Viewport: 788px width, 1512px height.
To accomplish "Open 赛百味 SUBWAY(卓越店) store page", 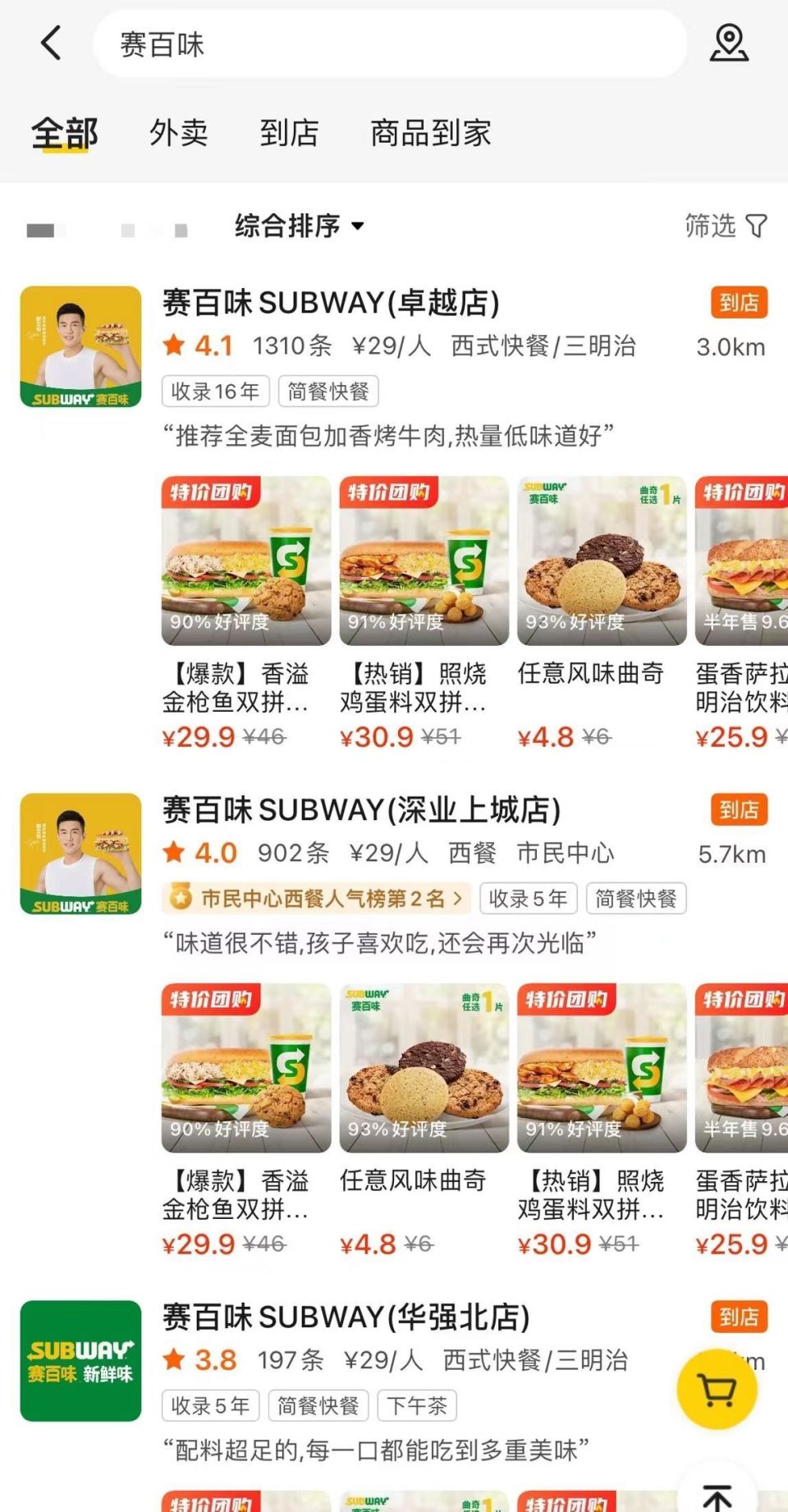I will [331, 303].
